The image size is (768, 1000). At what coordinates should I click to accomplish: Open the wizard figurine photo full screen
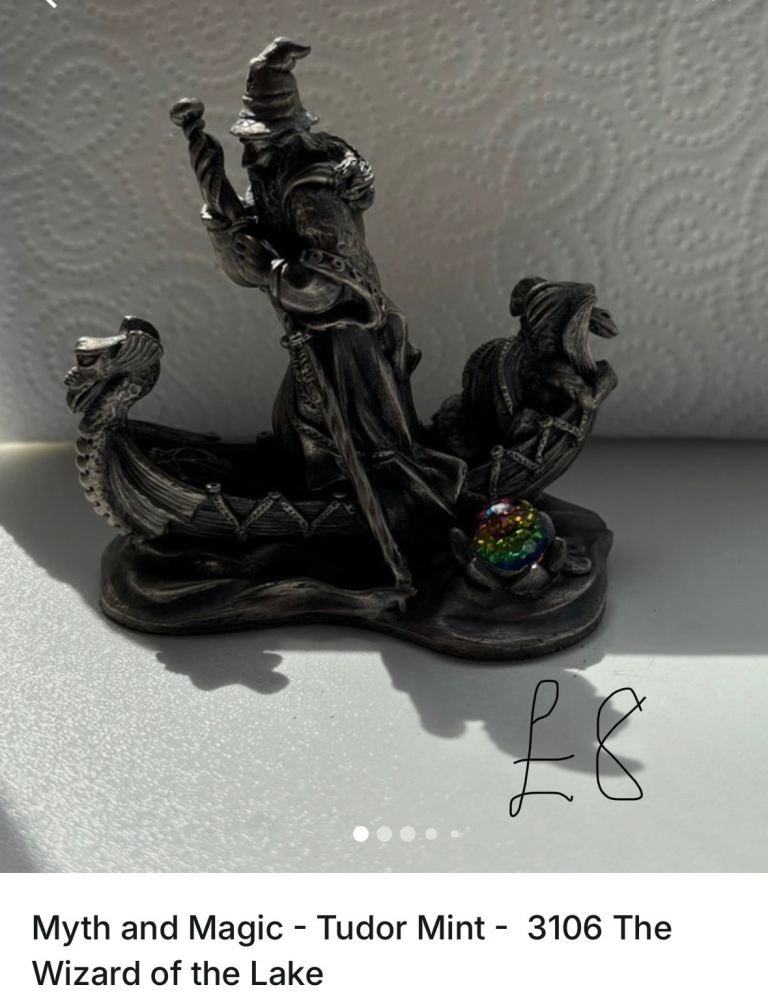384,400
